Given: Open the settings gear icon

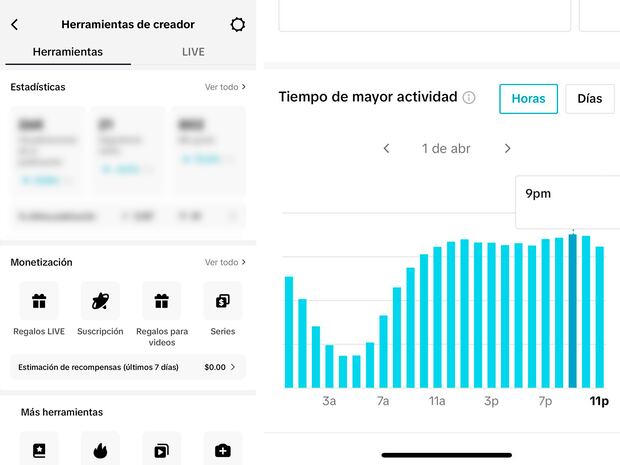Looking at the screenshot, I should pyautogui.click(x=237, y=24).
